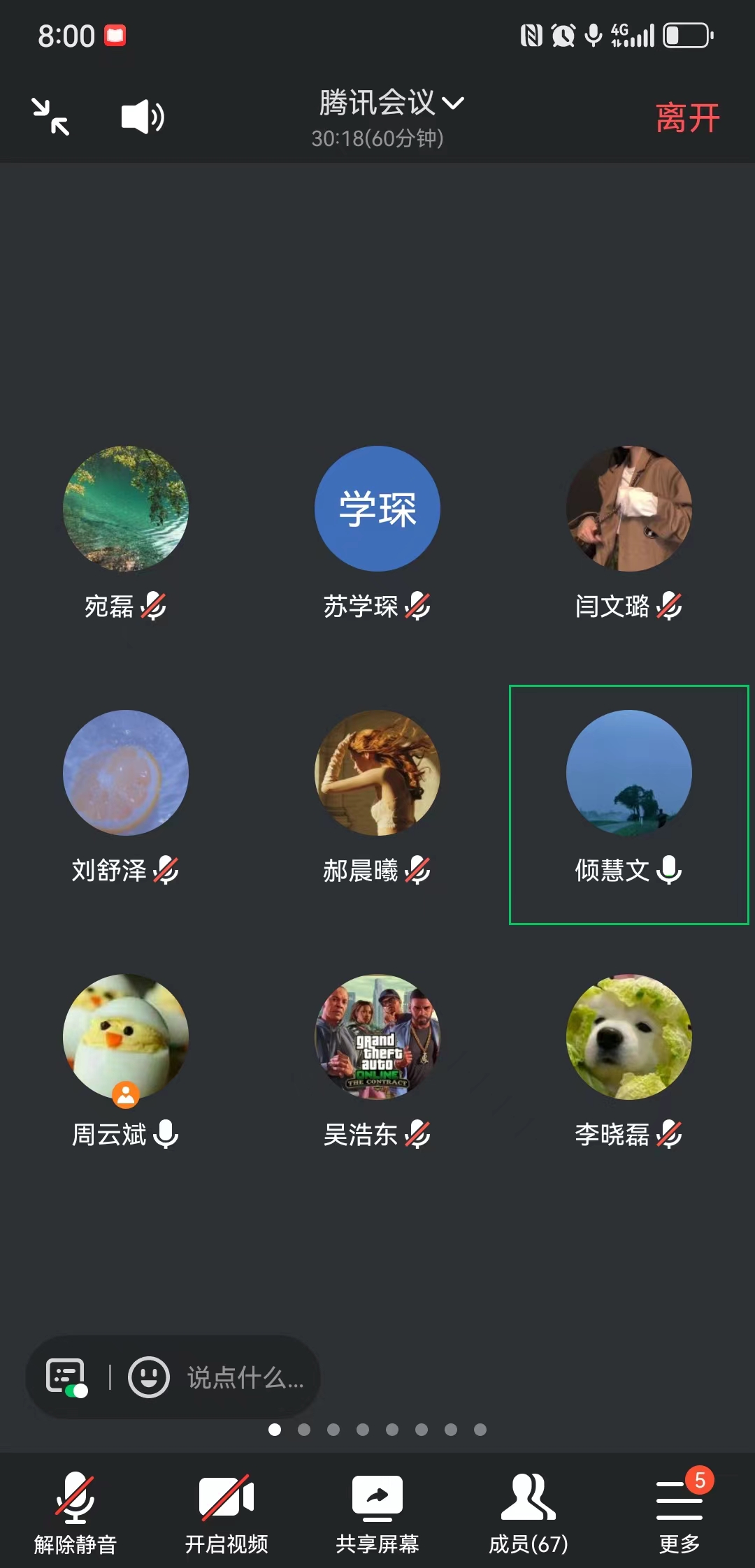The image size is (755, 1568).
Task: Select participant 刘舒泽
Action: pos(126,773)
